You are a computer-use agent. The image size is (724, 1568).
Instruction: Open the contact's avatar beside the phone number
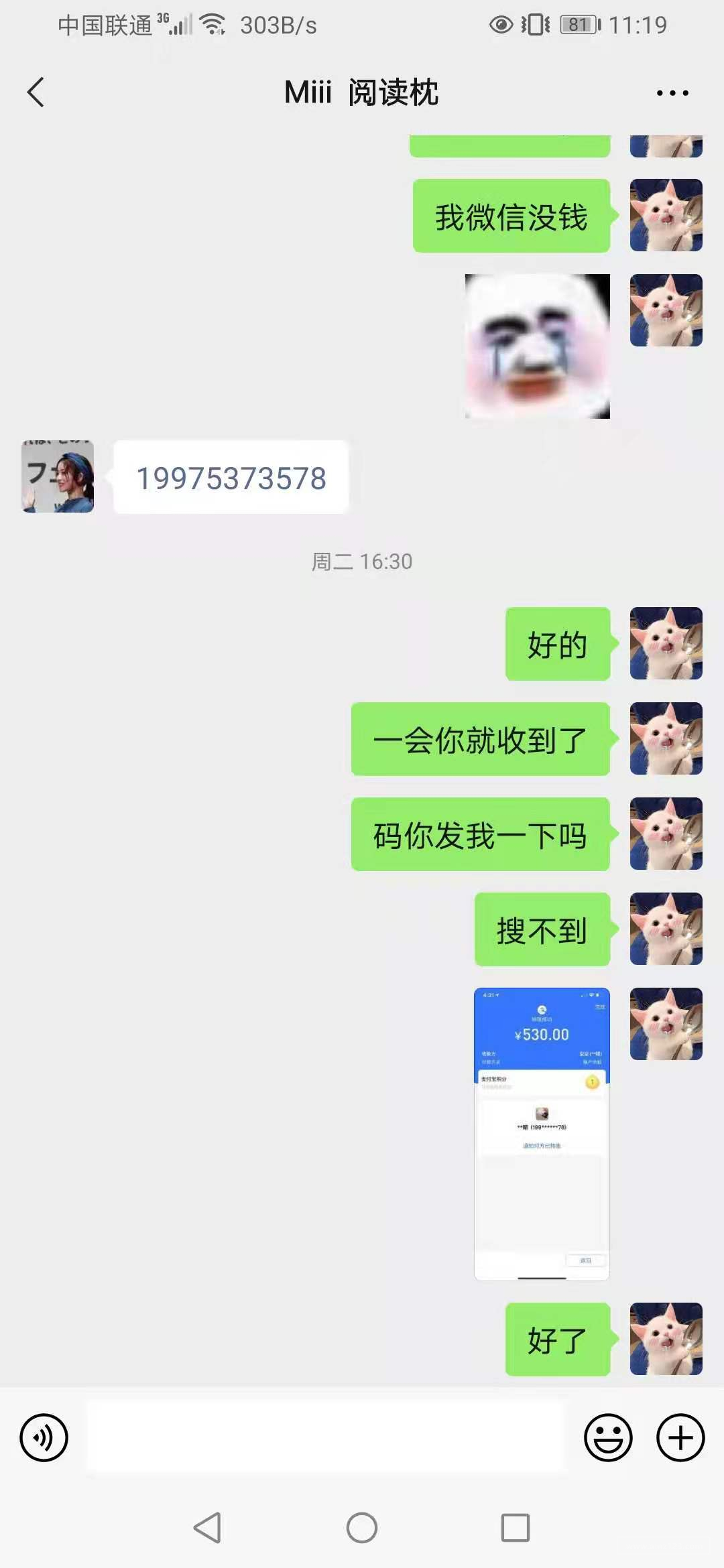tap(58, 476)
